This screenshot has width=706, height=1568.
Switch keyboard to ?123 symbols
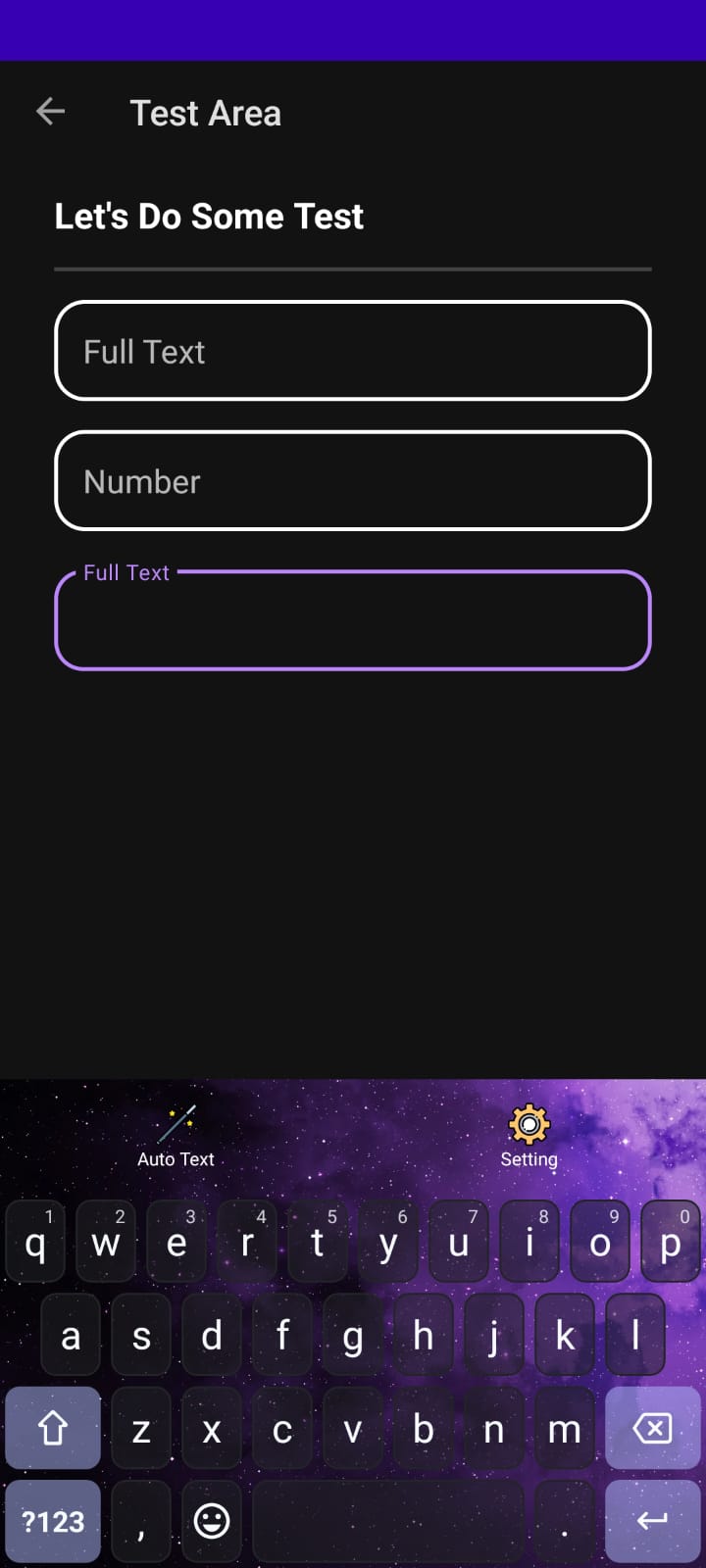click(x=53, y=1521)
